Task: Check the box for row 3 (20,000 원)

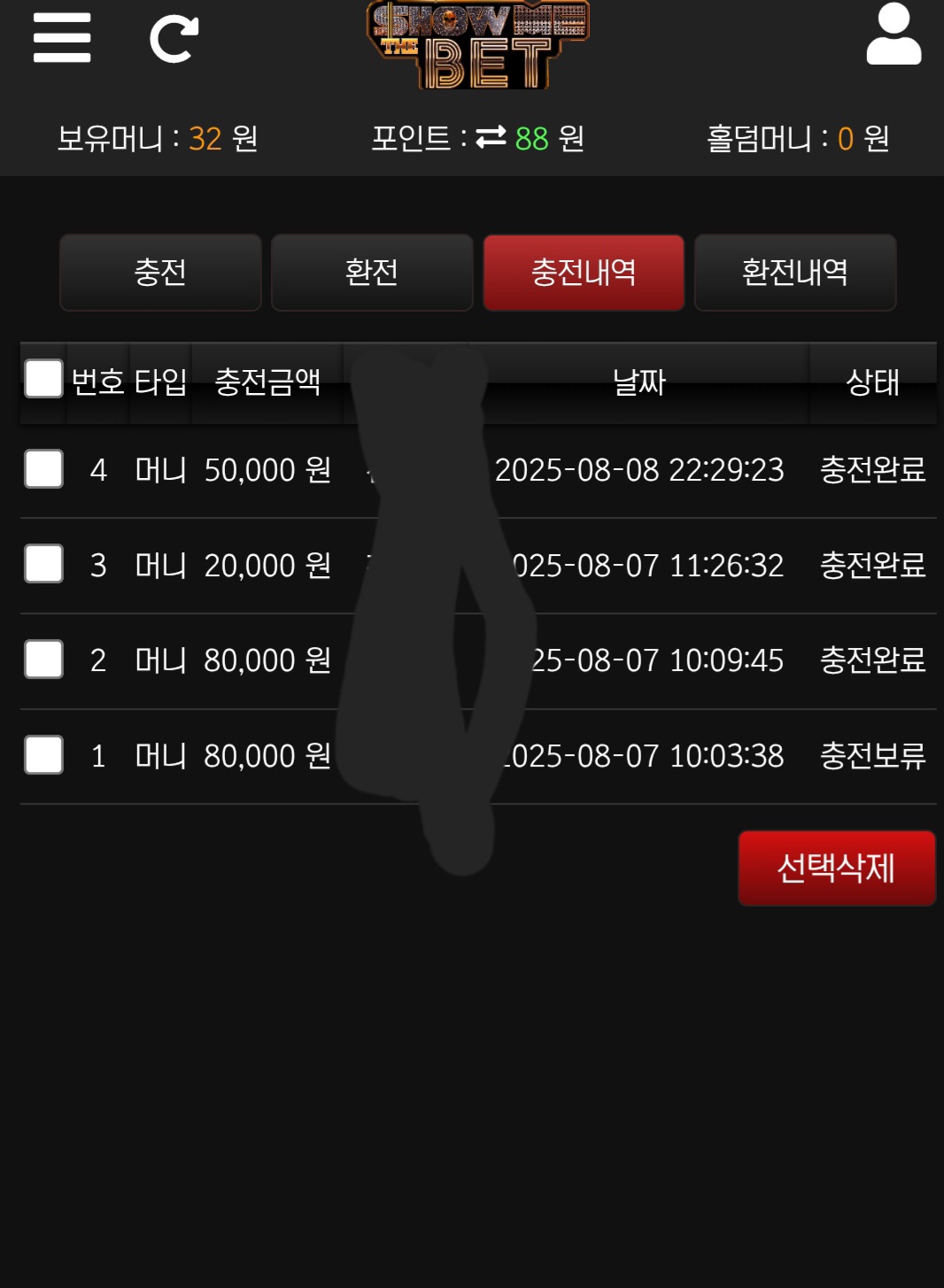Action: click(x=43, y=564)
